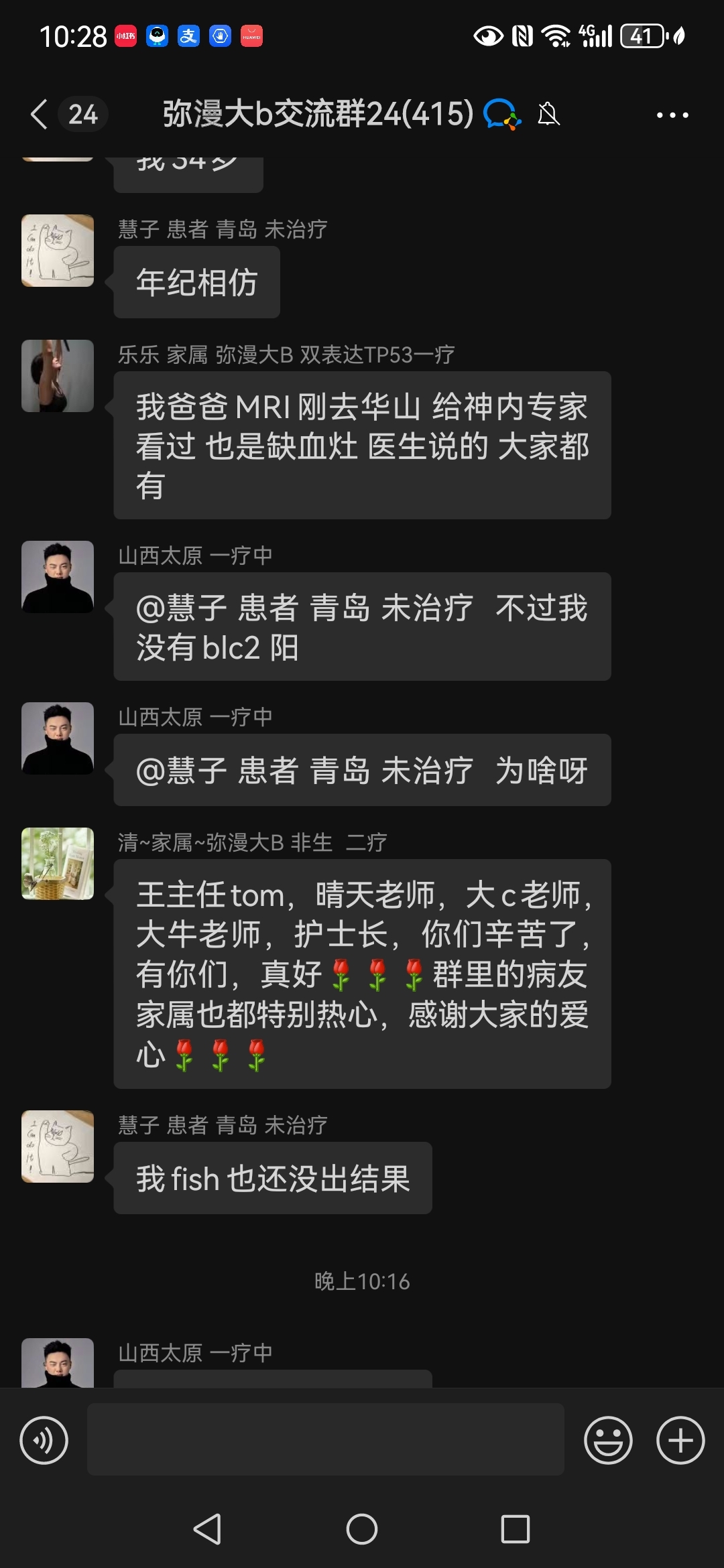Open 清~家属~弥漫大B's profile avatar
The image size is (724, 1568).
pyautogui.click(x=58, y=864)
